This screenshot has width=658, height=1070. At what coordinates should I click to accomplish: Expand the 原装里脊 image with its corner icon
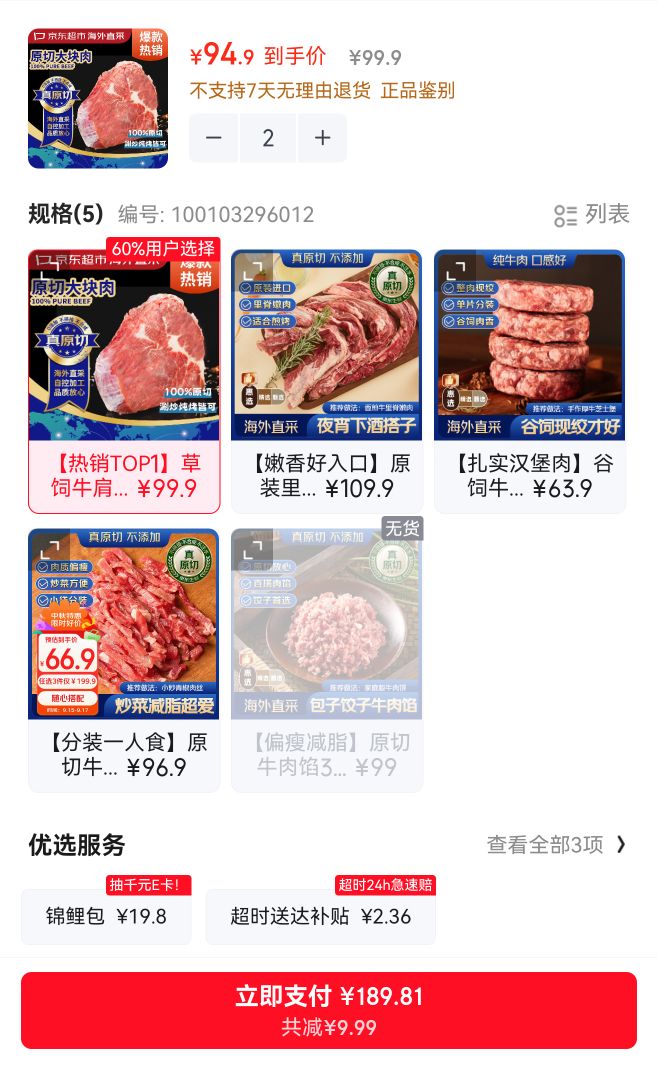tap(253, 270)
